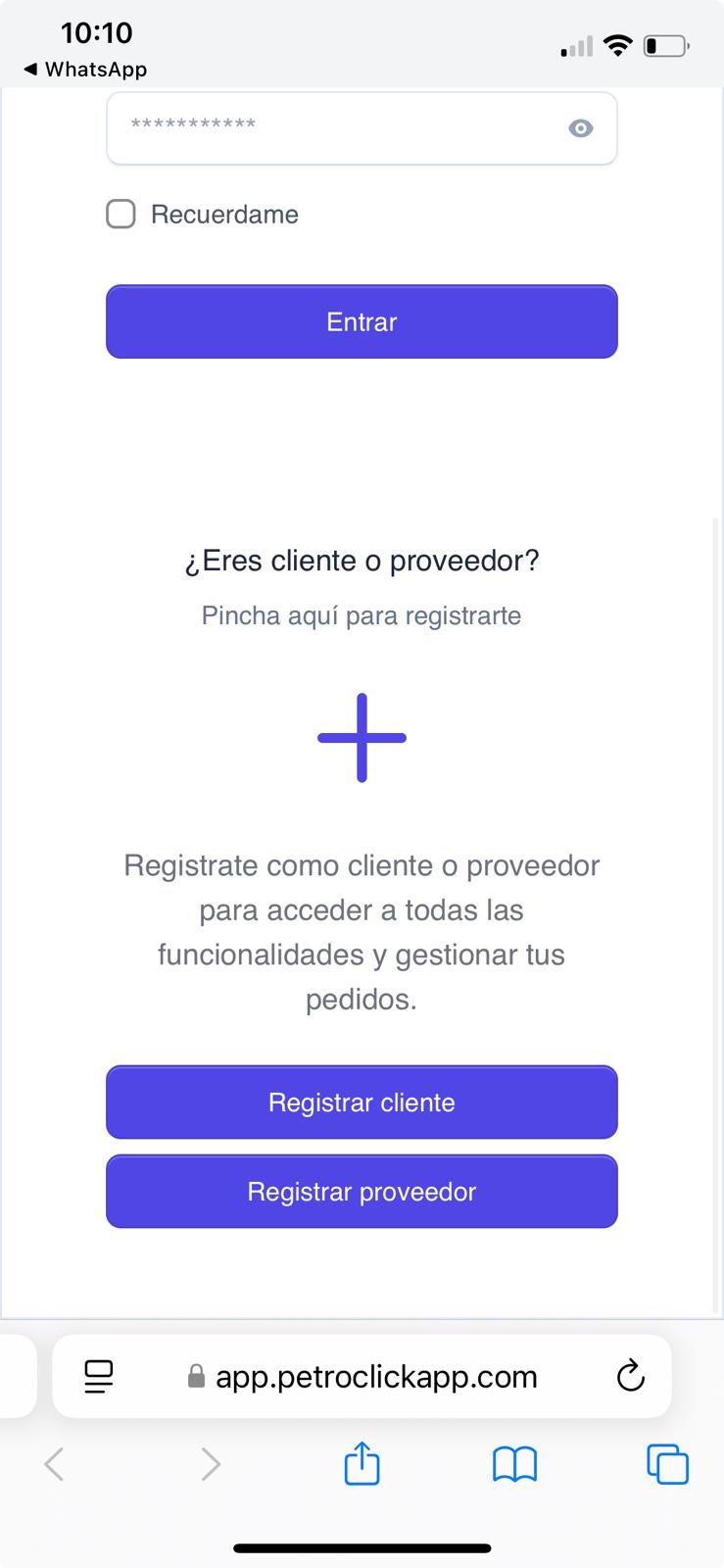Screen dimensions: 724x1568
Task: Tap the password input field
Action: pos(333,128)
